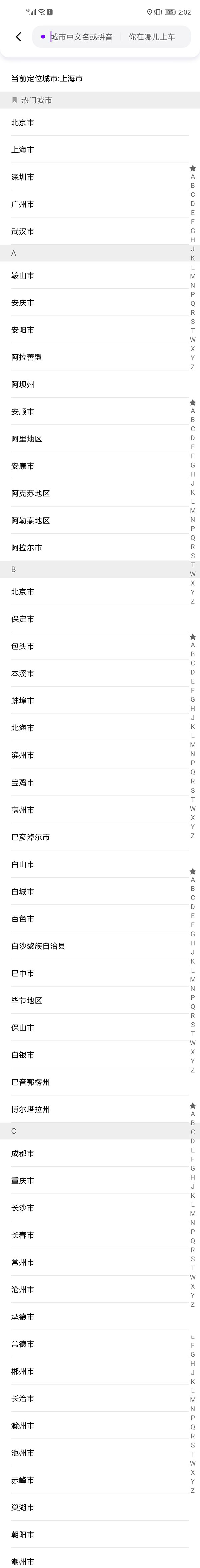
Task: Choose 重庆市 city row
Action: pos(23,1181)
